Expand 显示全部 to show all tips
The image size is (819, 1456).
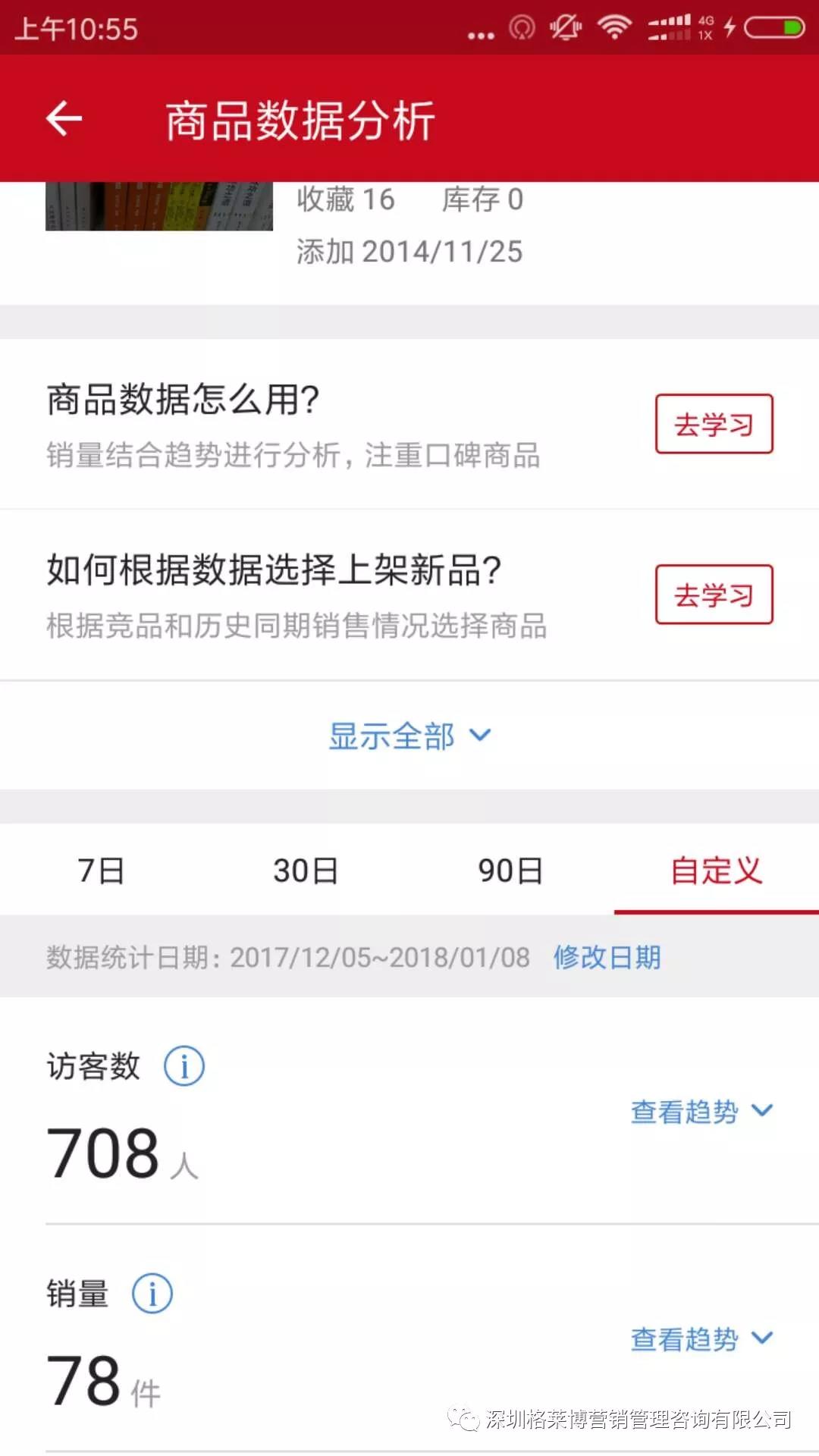pyautogui.click(x=409, y=736)
